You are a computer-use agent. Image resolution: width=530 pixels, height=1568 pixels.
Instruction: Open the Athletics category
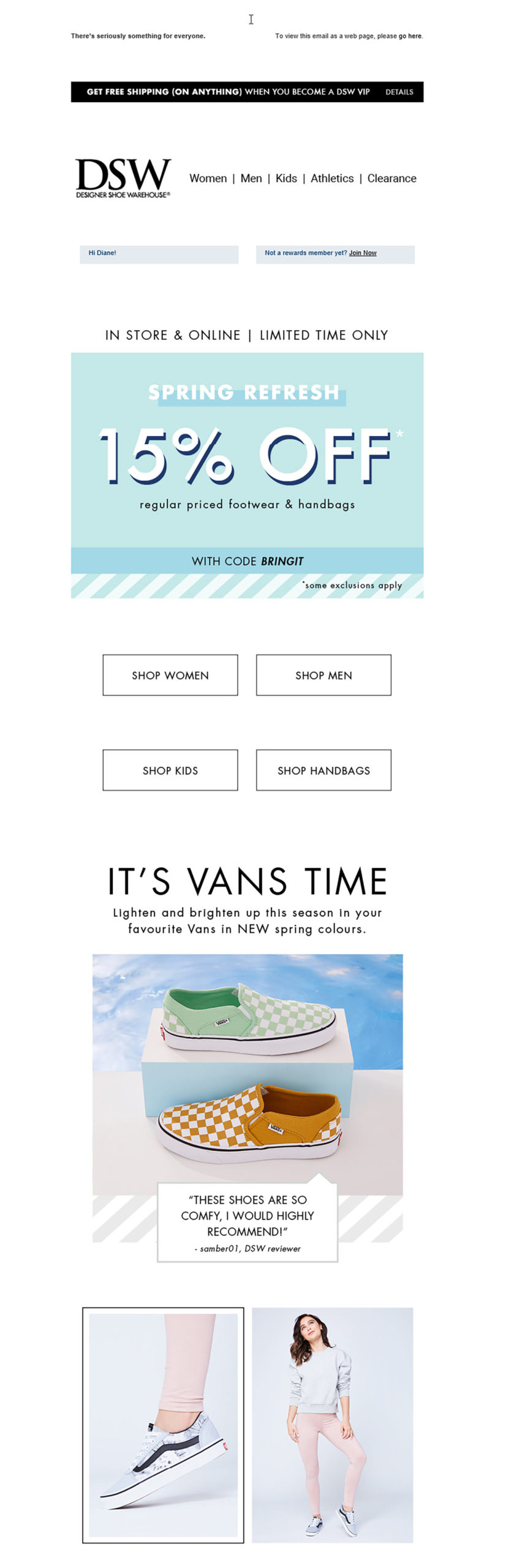pos(332,178)
